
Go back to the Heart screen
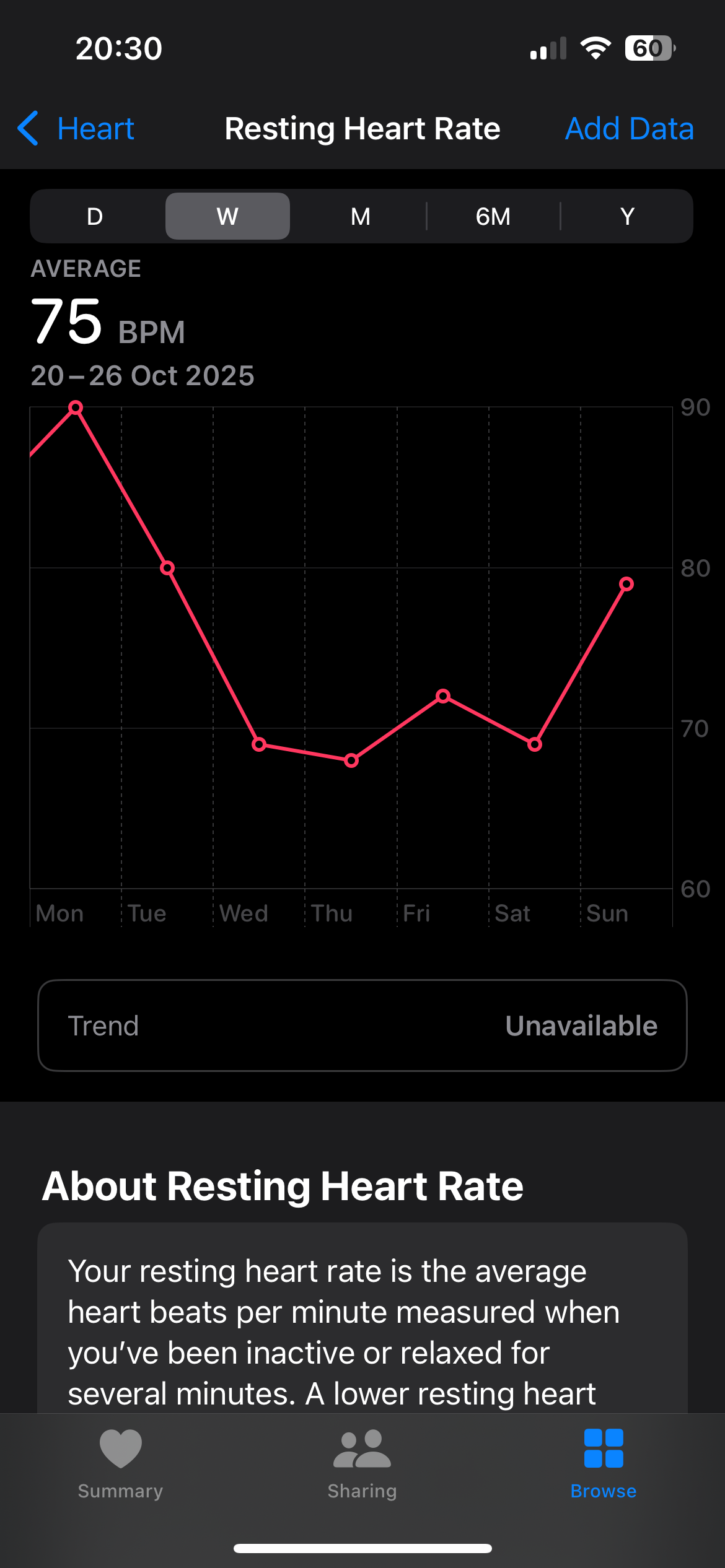76,129
